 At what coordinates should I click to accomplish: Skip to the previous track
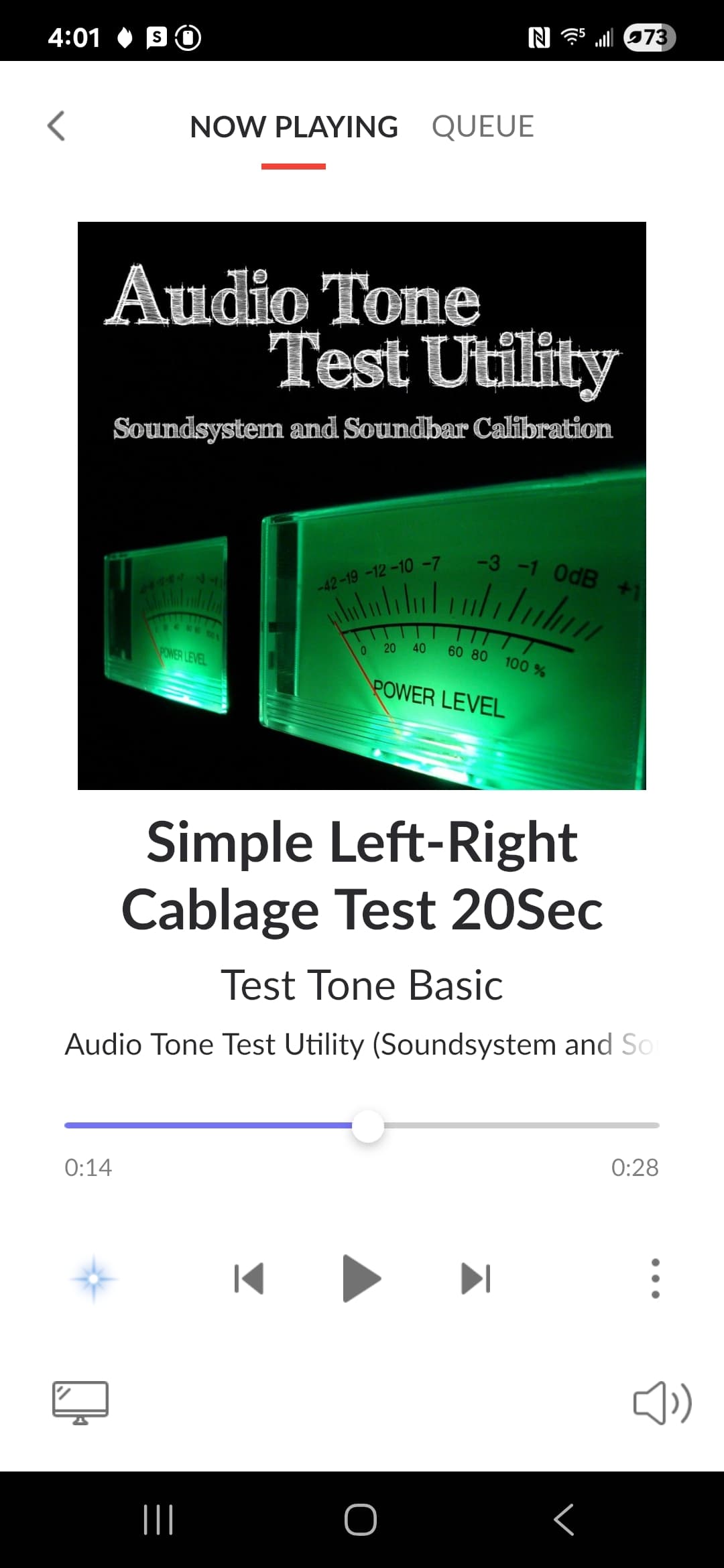(x=249, y=1279)
